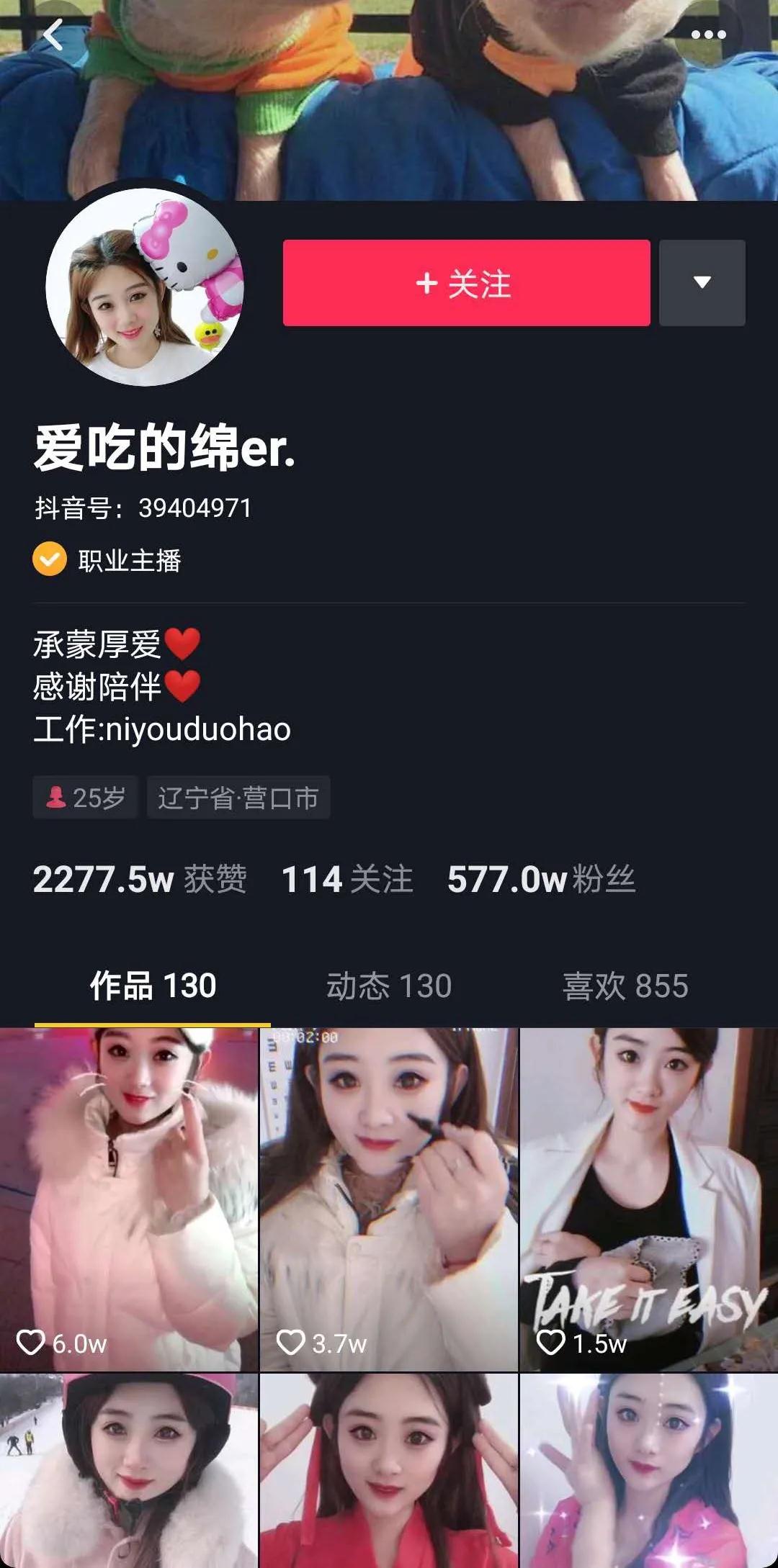View the profile avatar photo
The height and width of the screenshot is (1568, 778).
coord(145,287)
